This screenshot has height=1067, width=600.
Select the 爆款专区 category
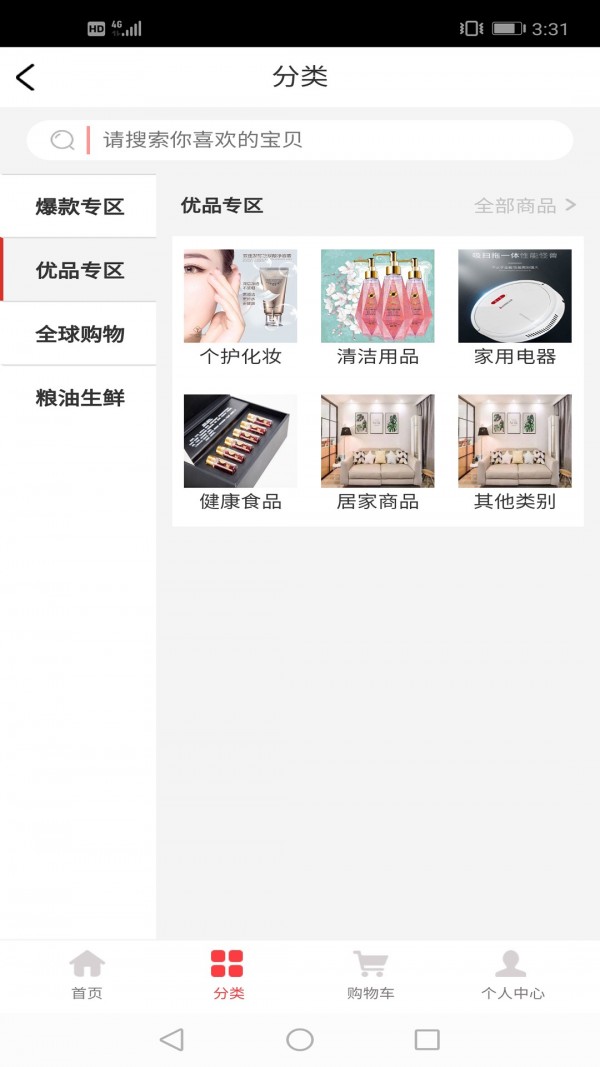point(79,207)
